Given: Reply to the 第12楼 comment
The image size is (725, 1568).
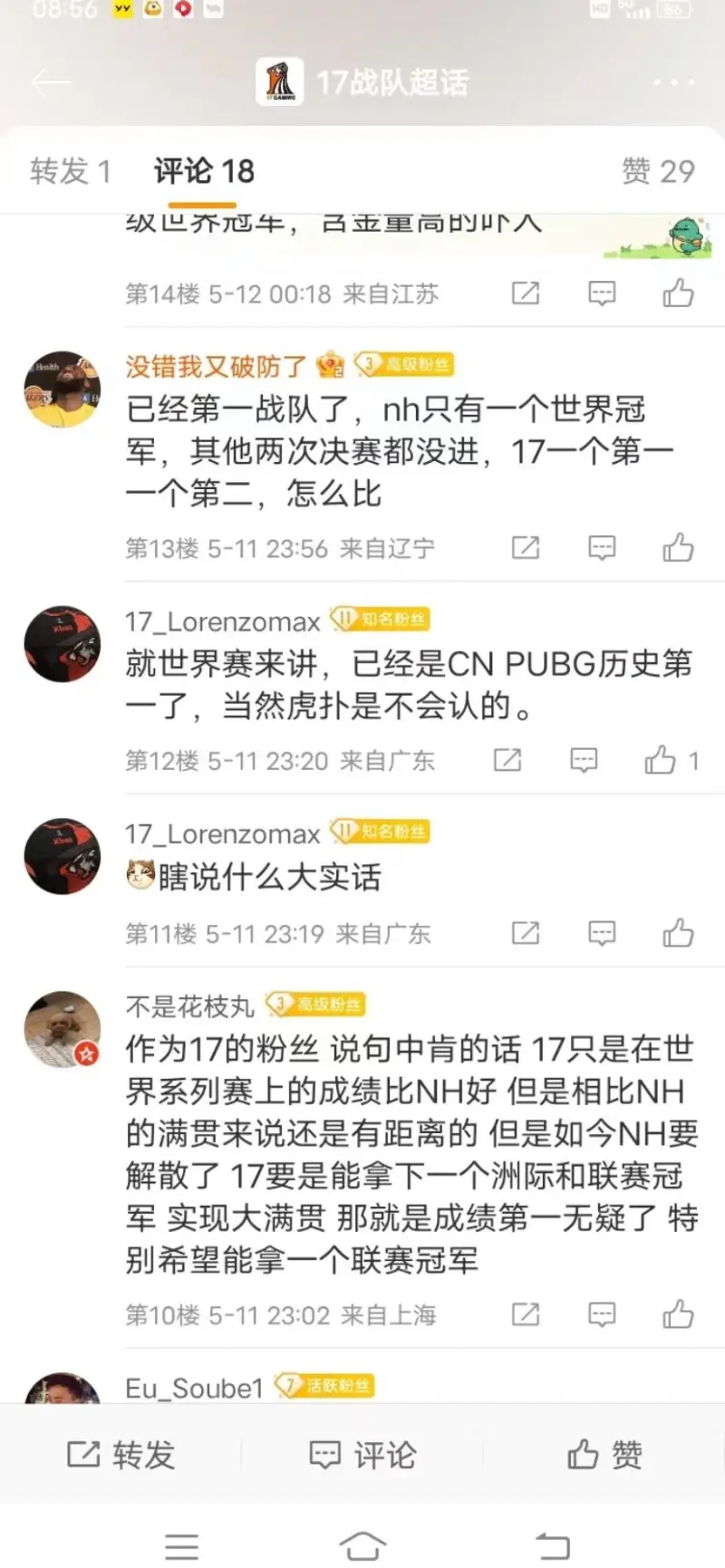Looking at the screenshot, I should click(584, 760).
